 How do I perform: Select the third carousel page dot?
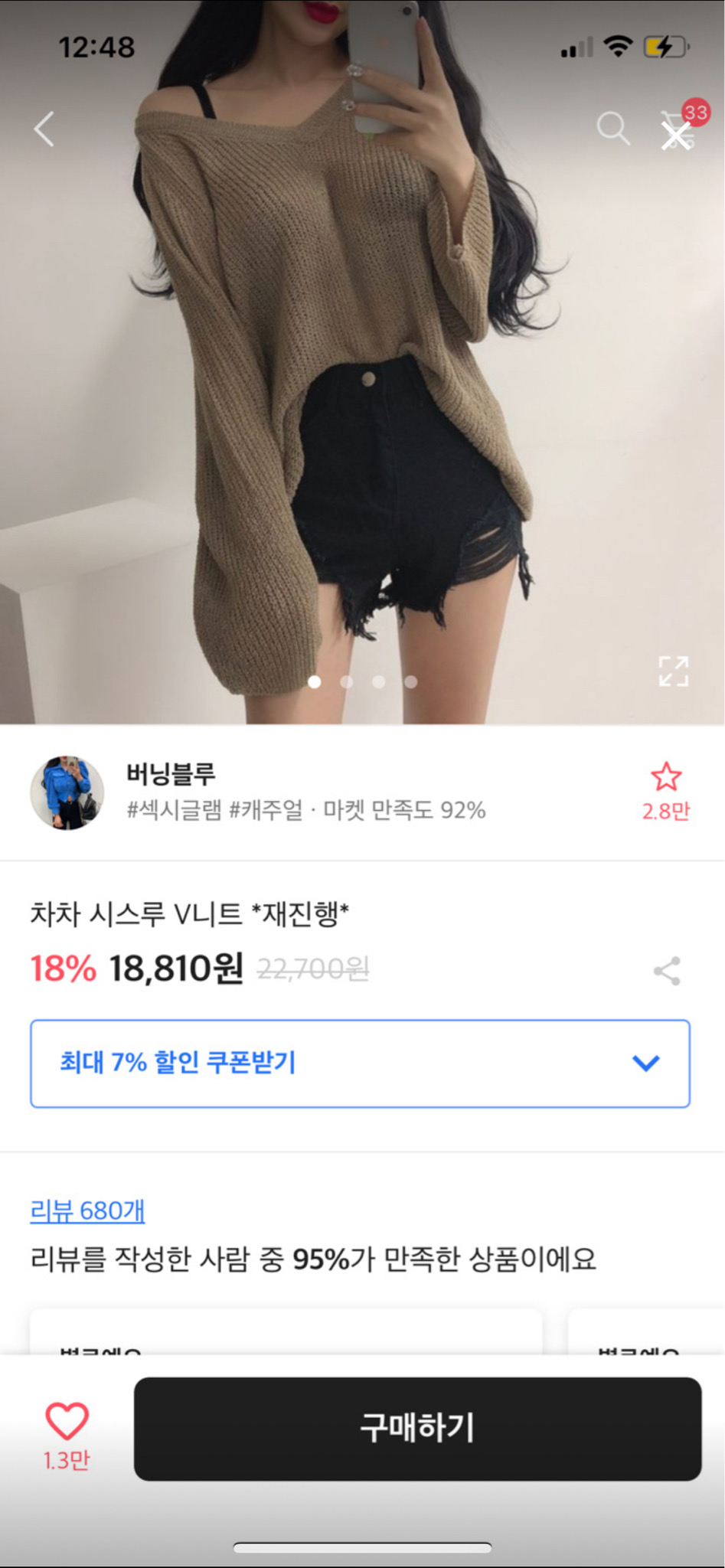point(379,681)
